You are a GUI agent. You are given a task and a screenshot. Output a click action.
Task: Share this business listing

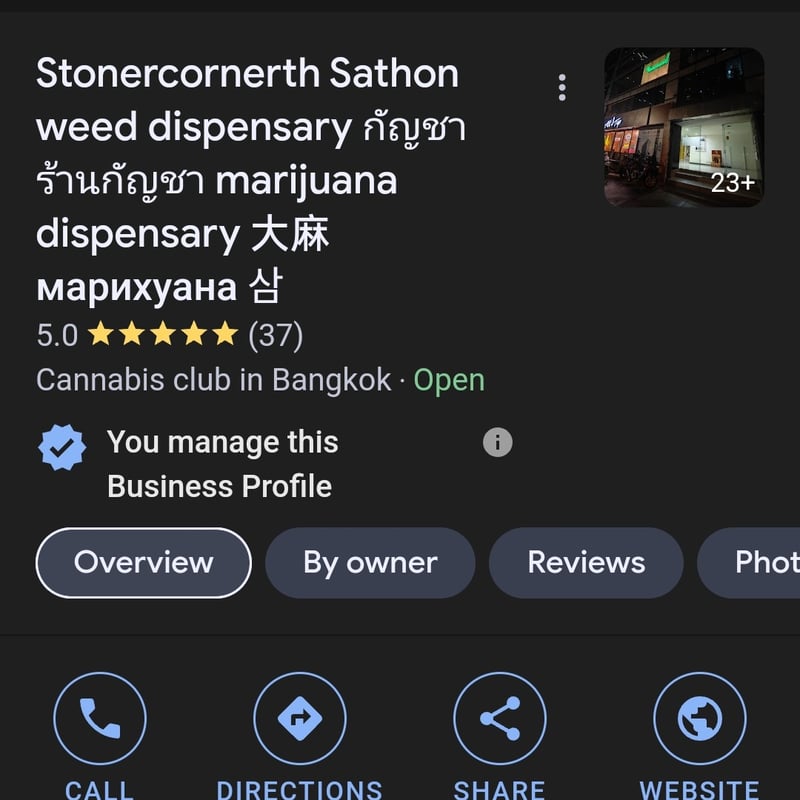click(500, 719)
